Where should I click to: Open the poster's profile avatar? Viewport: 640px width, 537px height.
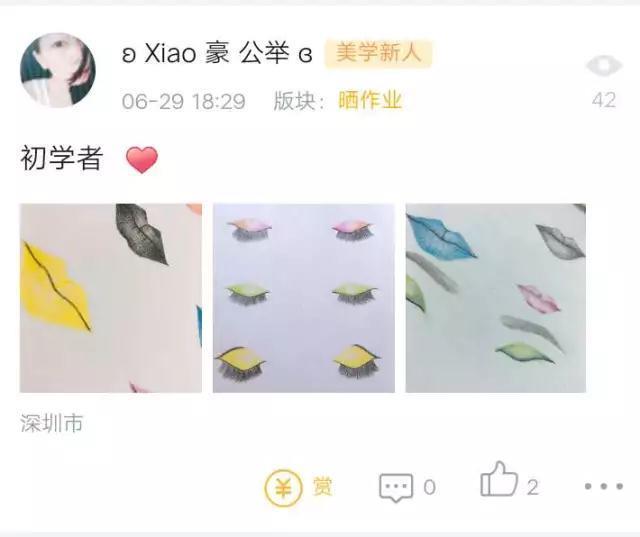click(x=57, y=71)
